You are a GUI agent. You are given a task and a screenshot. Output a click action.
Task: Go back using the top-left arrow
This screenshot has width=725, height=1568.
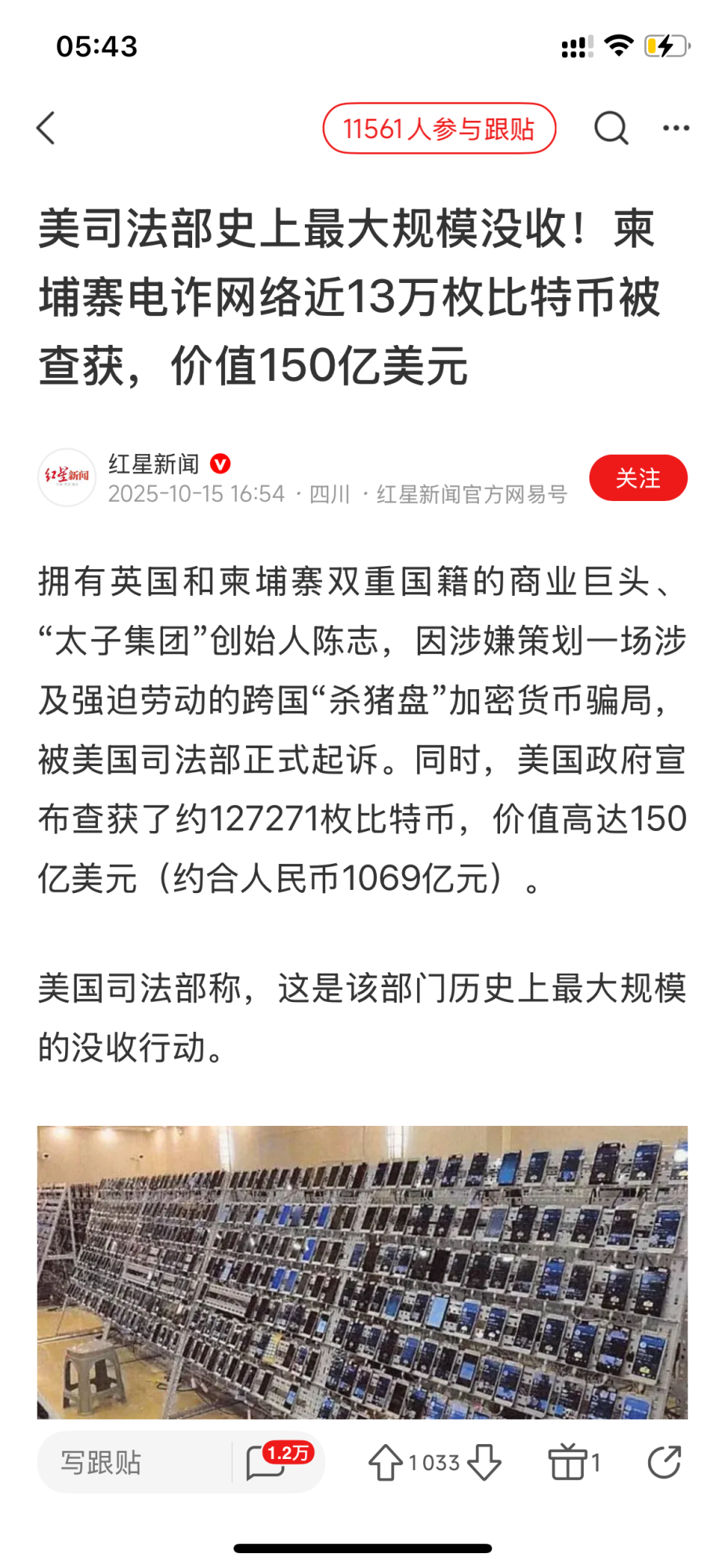tap(46, 128)
